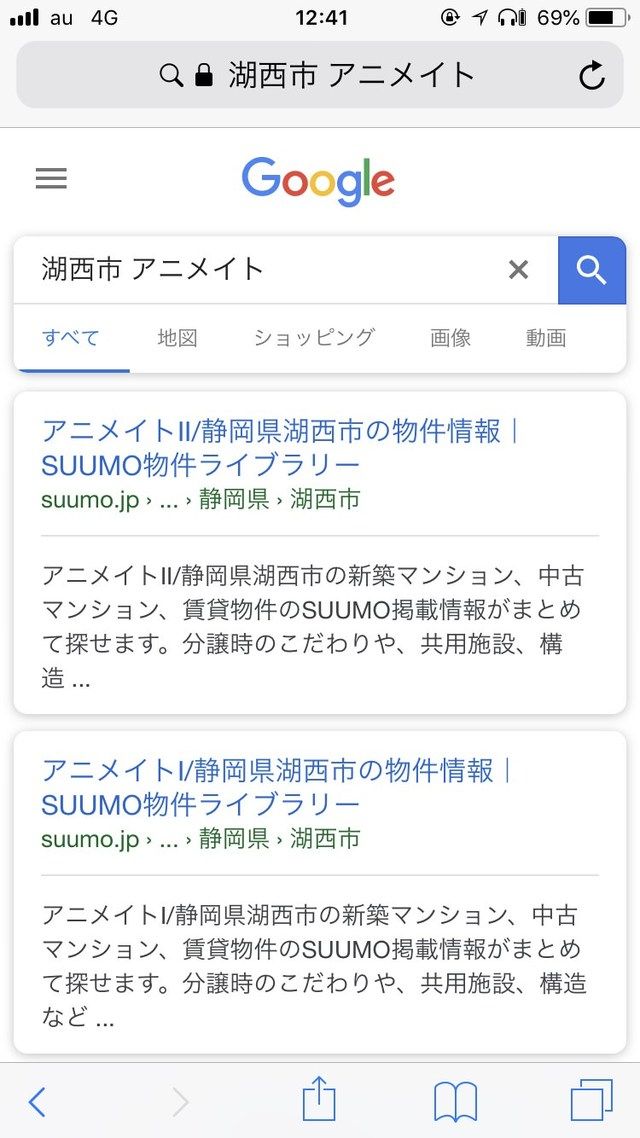Open Safari bookmarks

tap(455, 1102)
